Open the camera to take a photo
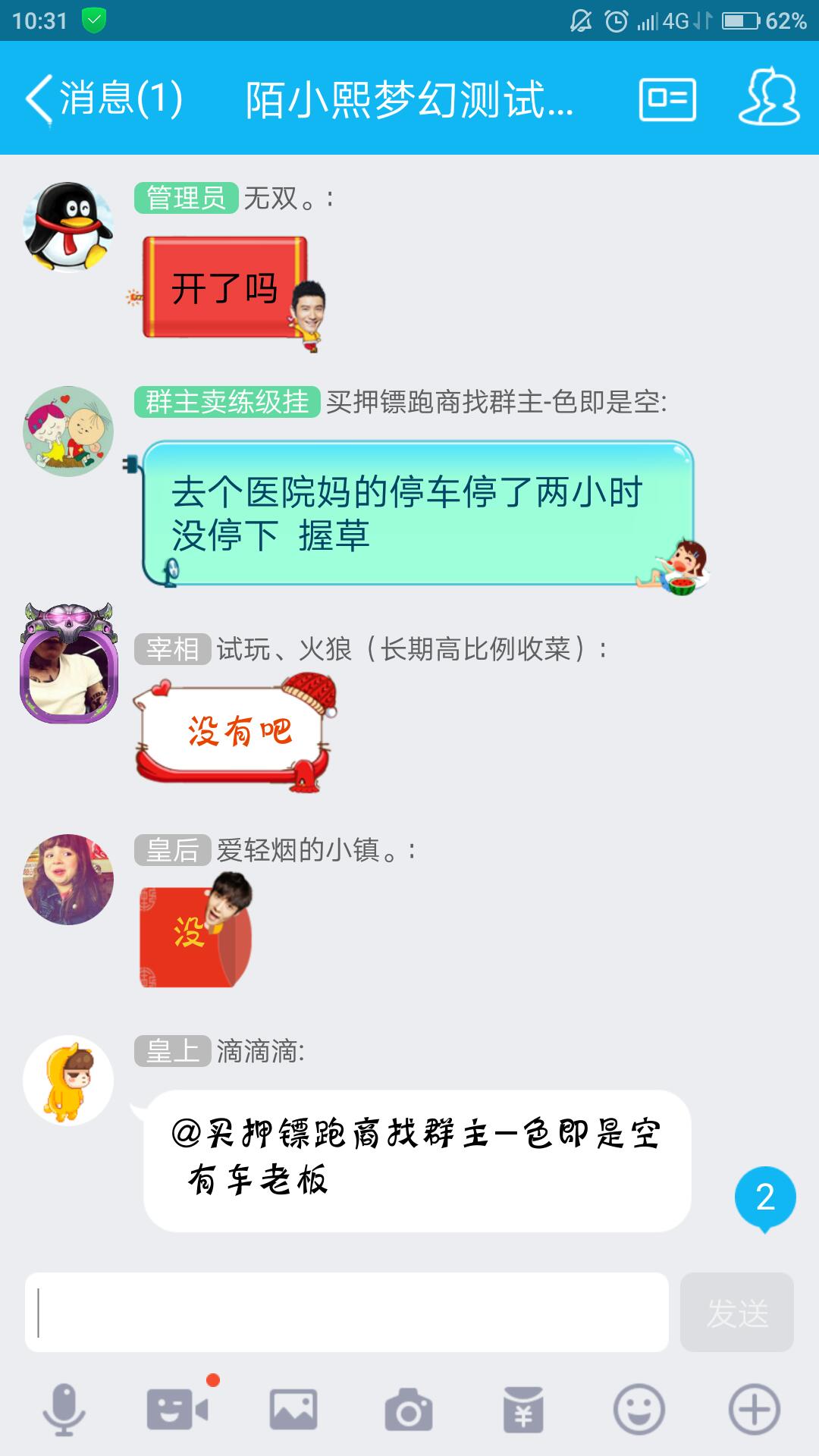This screenshot has width=819, height=1456. [x=409, y=1410]
